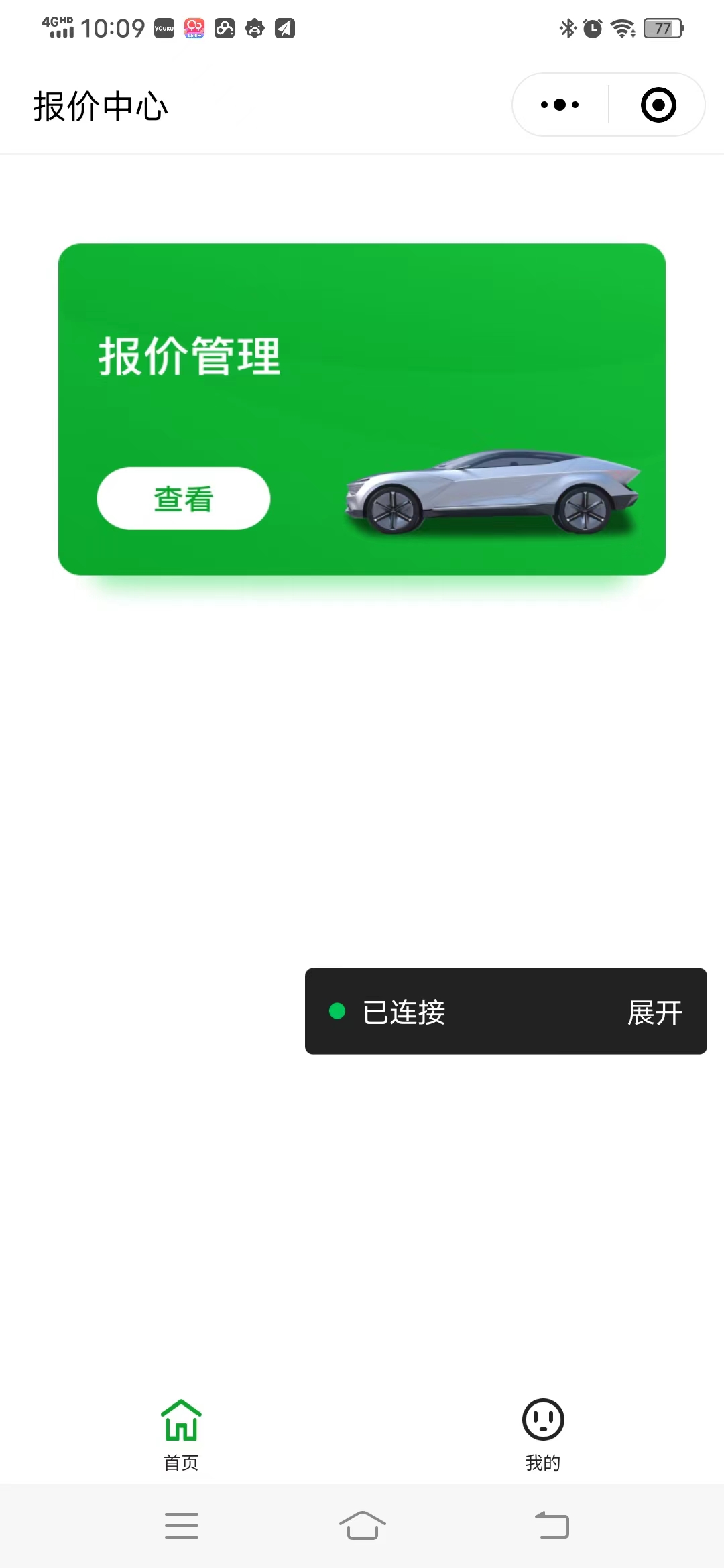Open the 报价管理 card
The height and width of the screenshot is (1568, 724).
pyautogui.click(x=362, y=409)
